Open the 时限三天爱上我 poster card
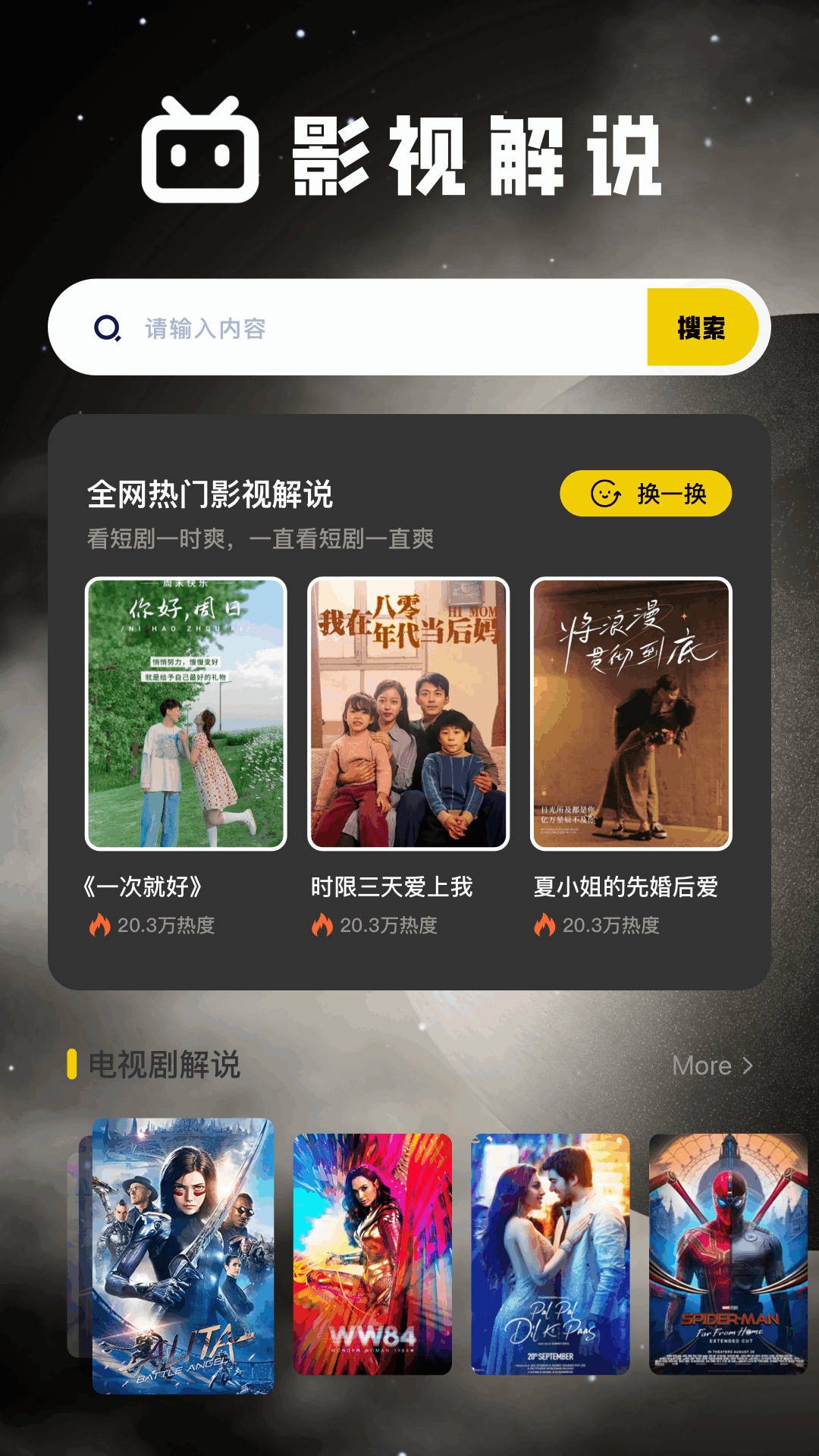Image resolution: width=819 pixels, height=1456 pixels. (408, 714)
